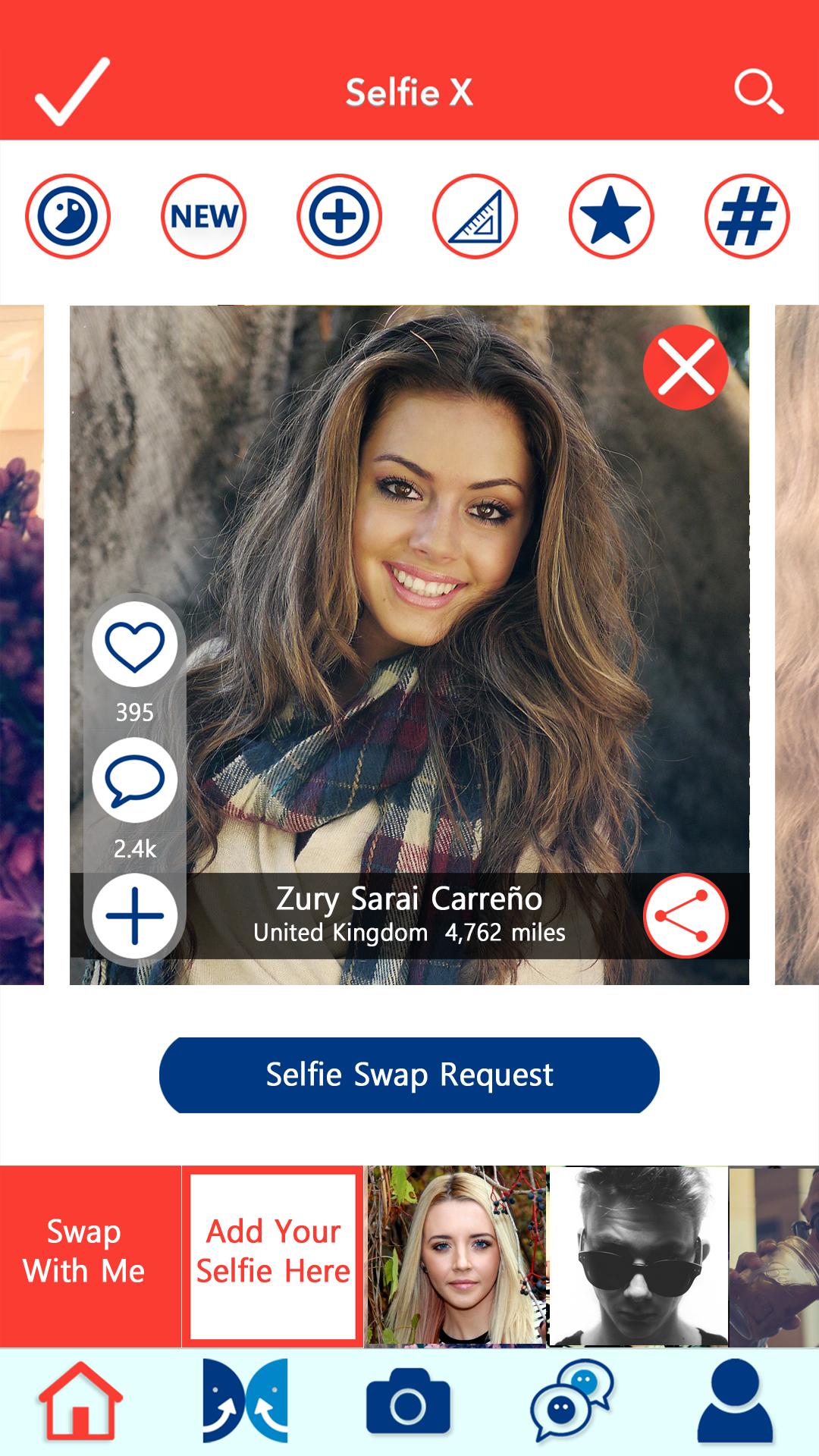
Task: Open the hashtag filter
Action: coord(747,217)
